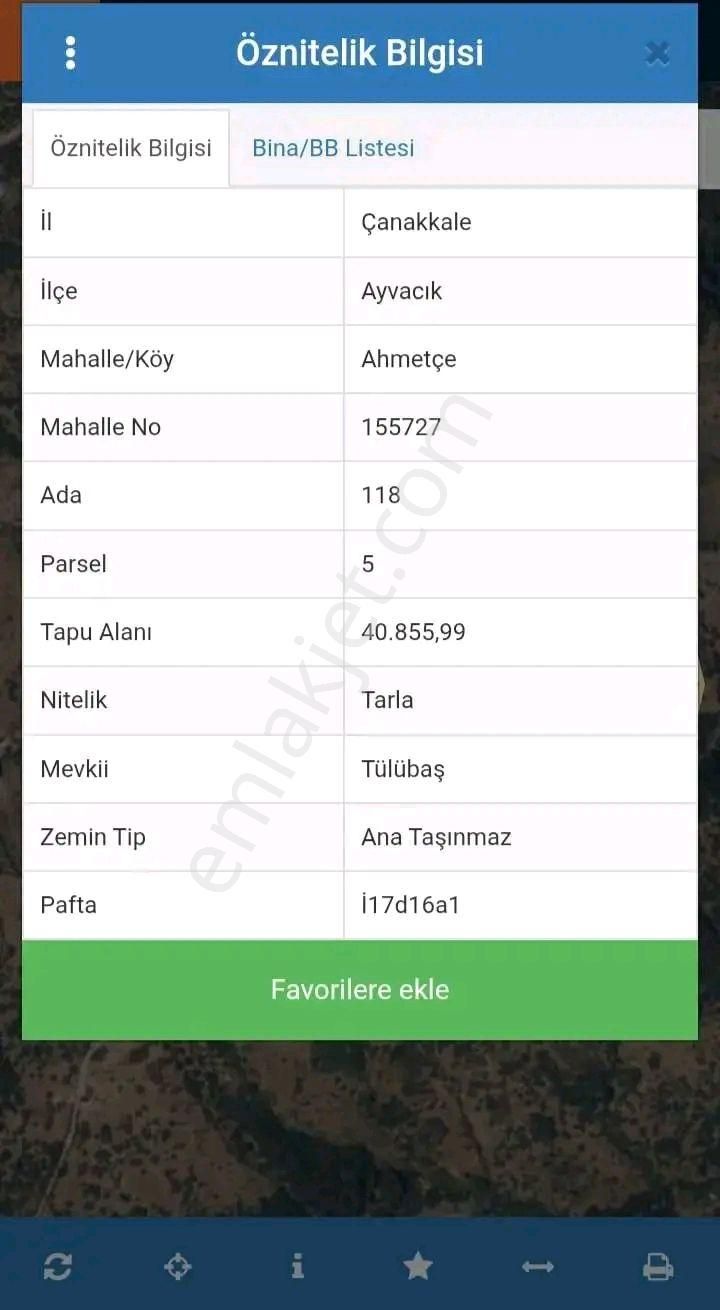Select the locate/crosshair tool at the bottom

point(178,1266)
